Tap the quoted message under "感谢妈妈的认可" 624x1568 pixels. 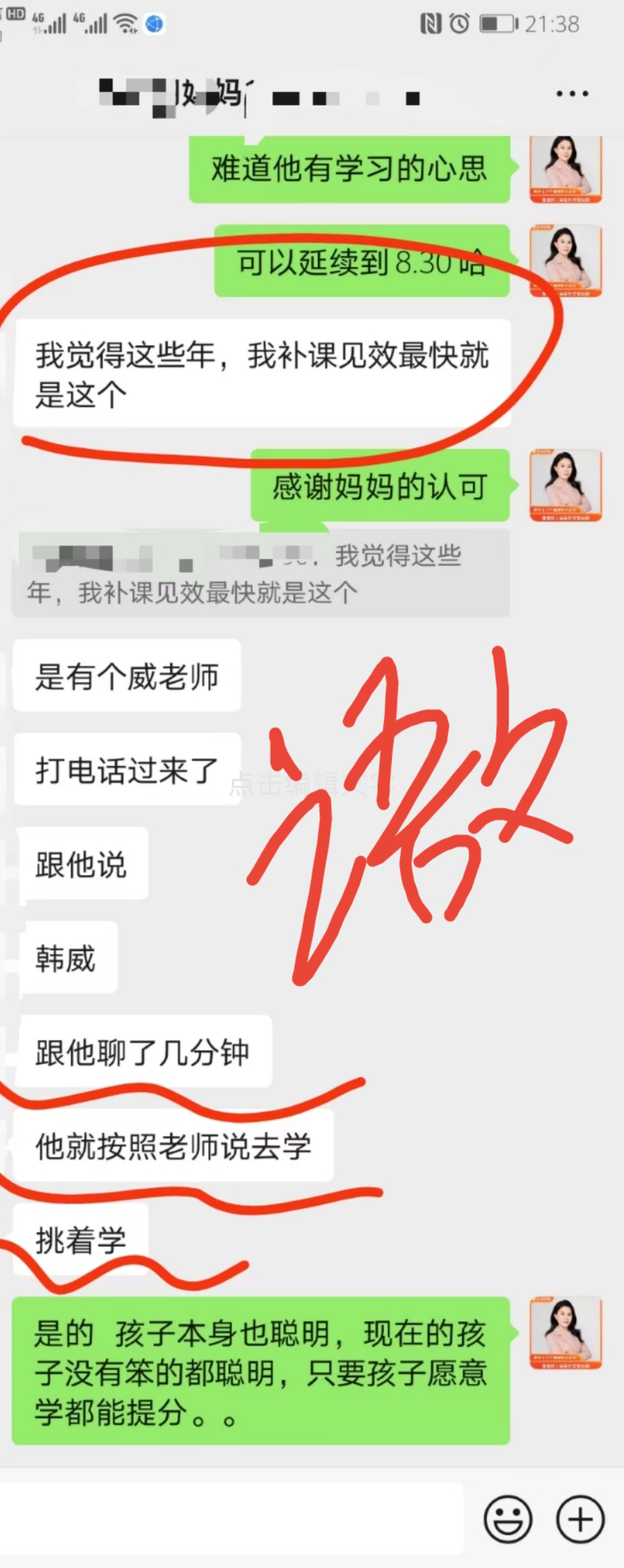click(x=260, y=574)
